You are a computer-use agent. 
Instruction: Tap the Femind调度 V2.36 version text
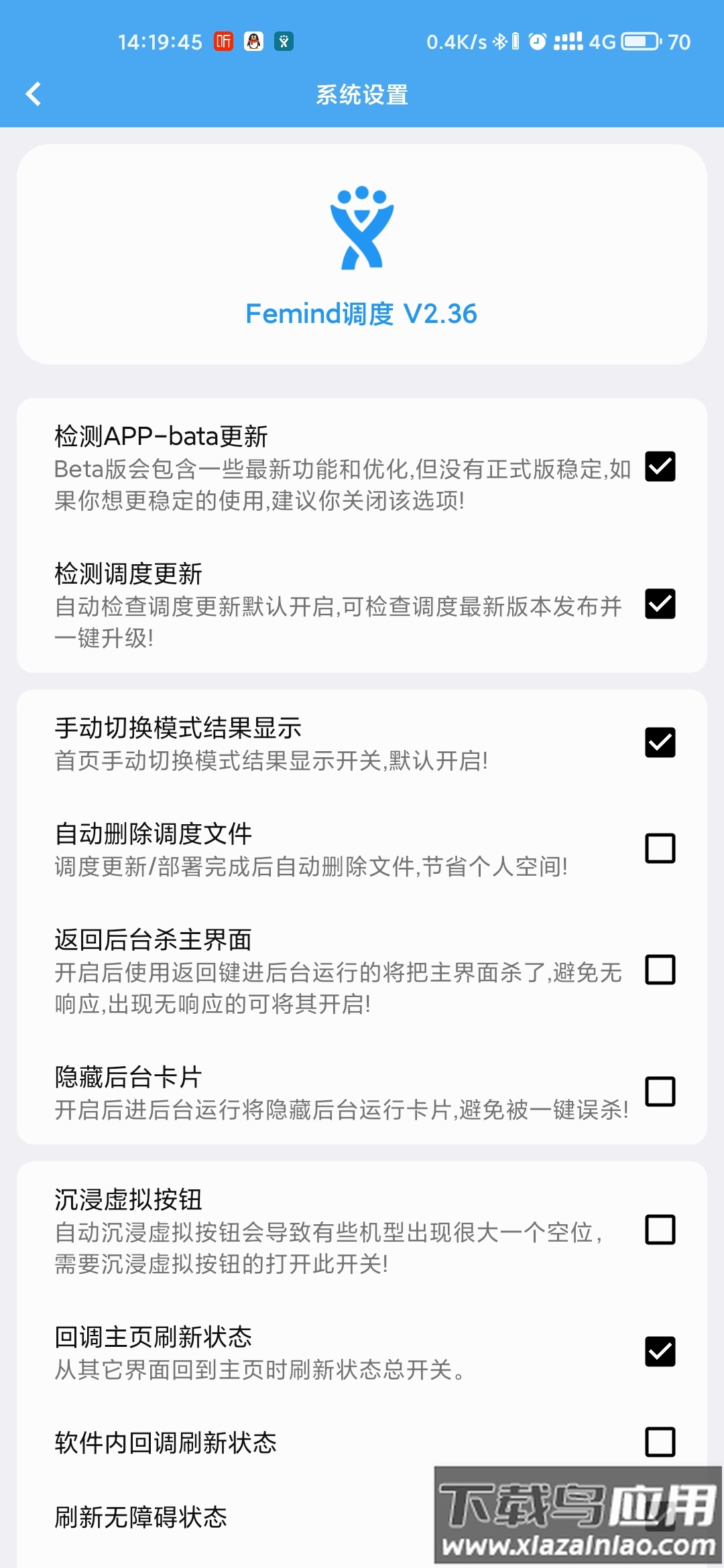362,314
